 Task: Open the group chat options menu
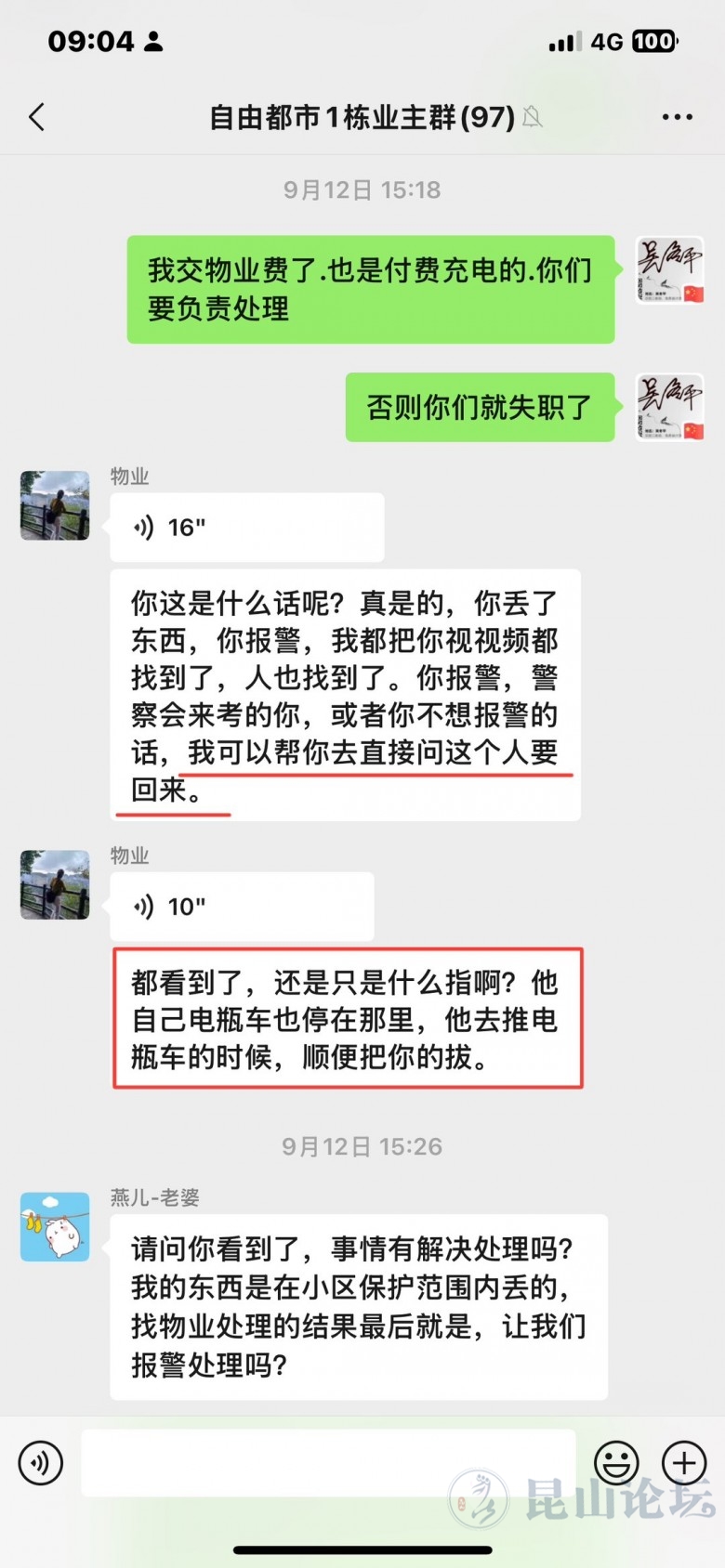pyautogui.click(x=677, y=117)
